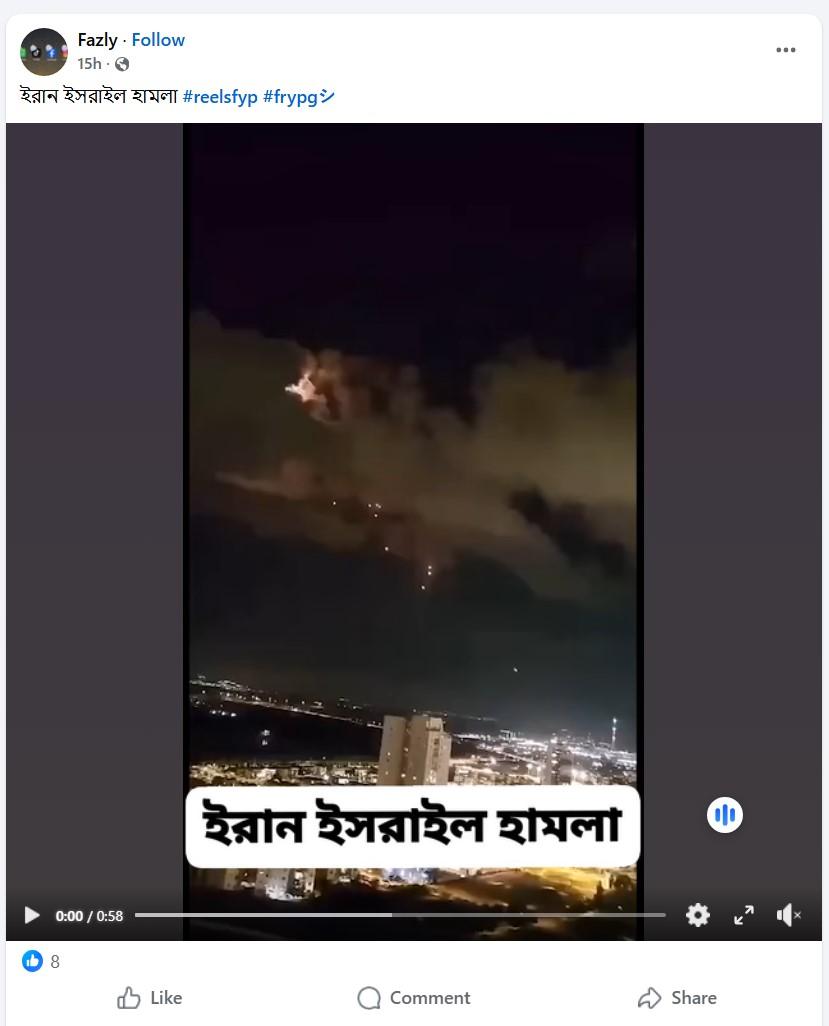Open the 15h post timestamp
This screenshot has height=1026, width=829.
point(90,64)
